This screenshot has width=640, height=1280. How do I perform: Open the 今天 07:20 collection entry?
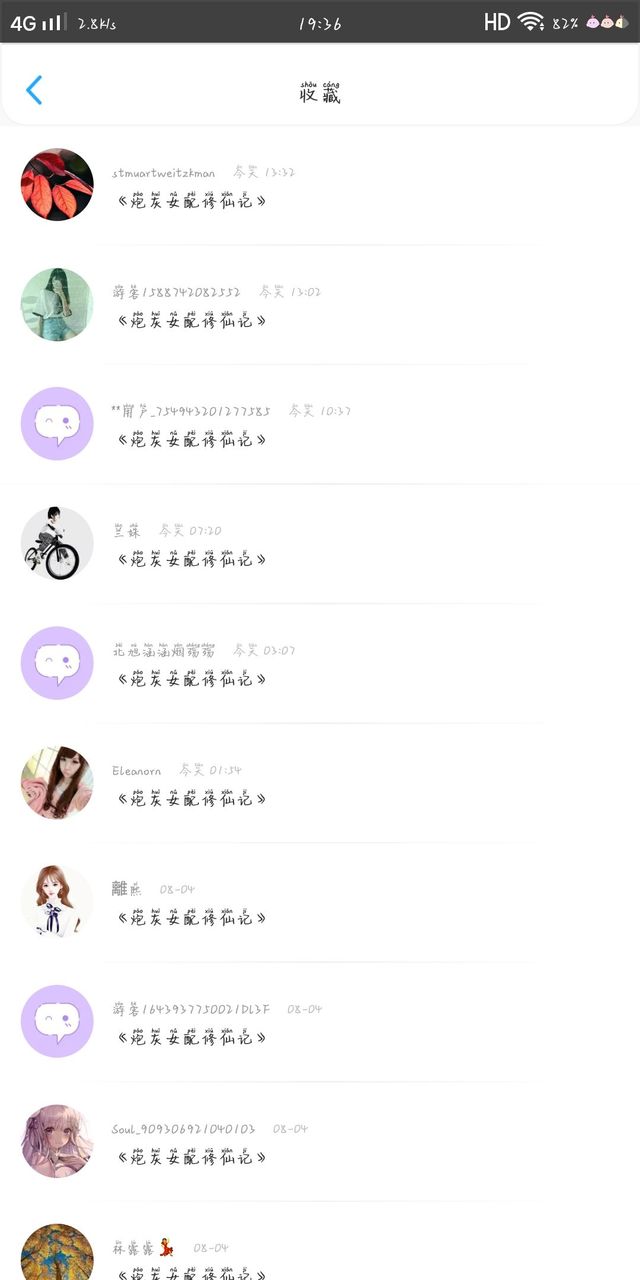click(320, 544)
